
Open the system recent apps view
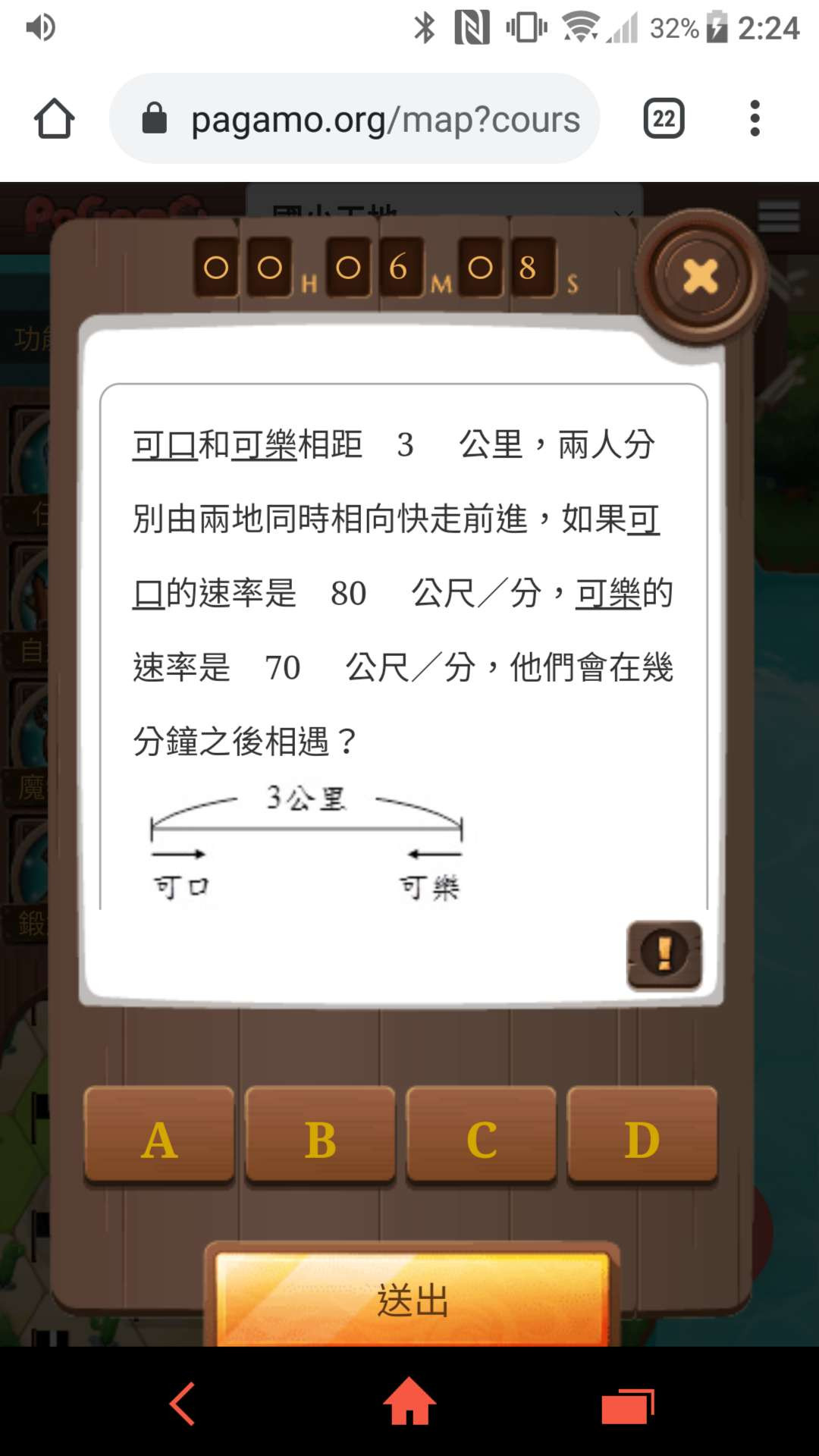pyautogui.click(x=626, y=1407)
